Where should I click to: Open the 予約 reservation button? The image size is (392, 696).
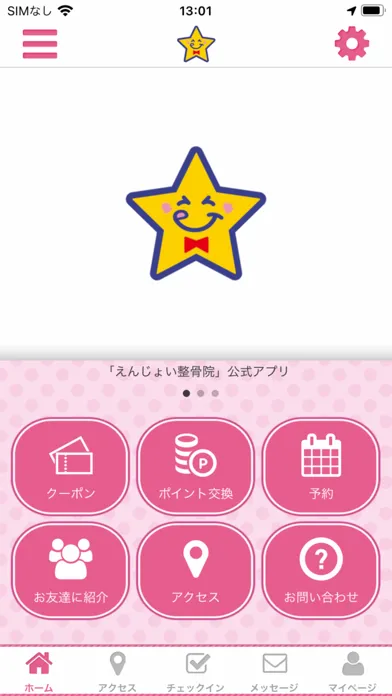(x=321, y=467)
